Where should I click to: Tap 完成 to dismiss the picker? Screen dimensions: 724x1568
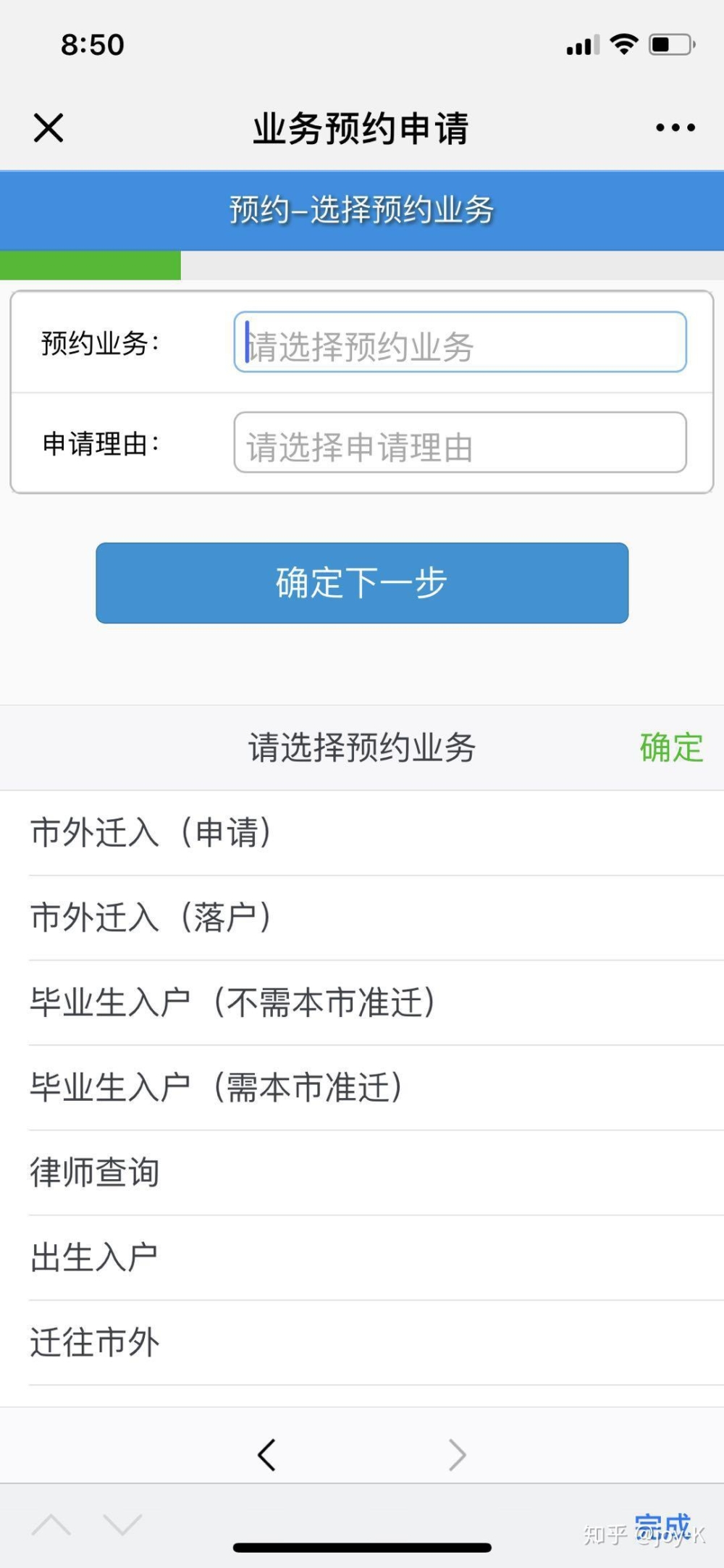(x=662, y=1526)
